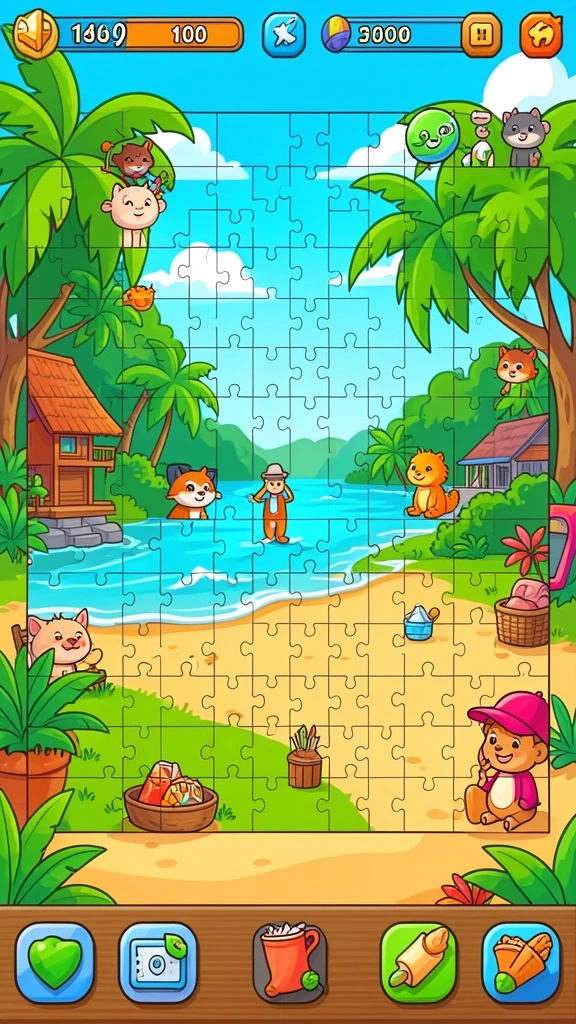
Task: Choose the red cup item
Action: [289, 963]
